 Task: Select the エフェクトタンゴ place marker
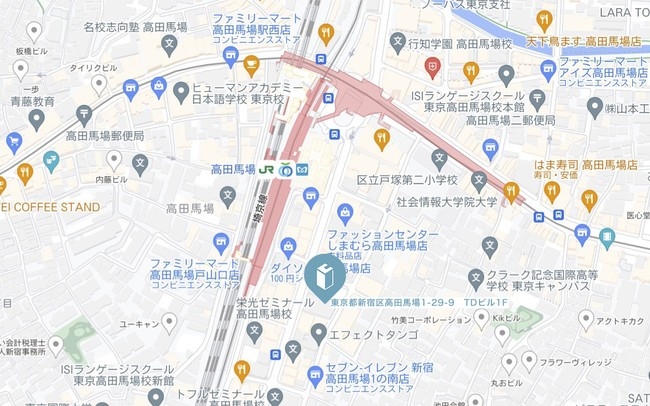tap(318, 331)
